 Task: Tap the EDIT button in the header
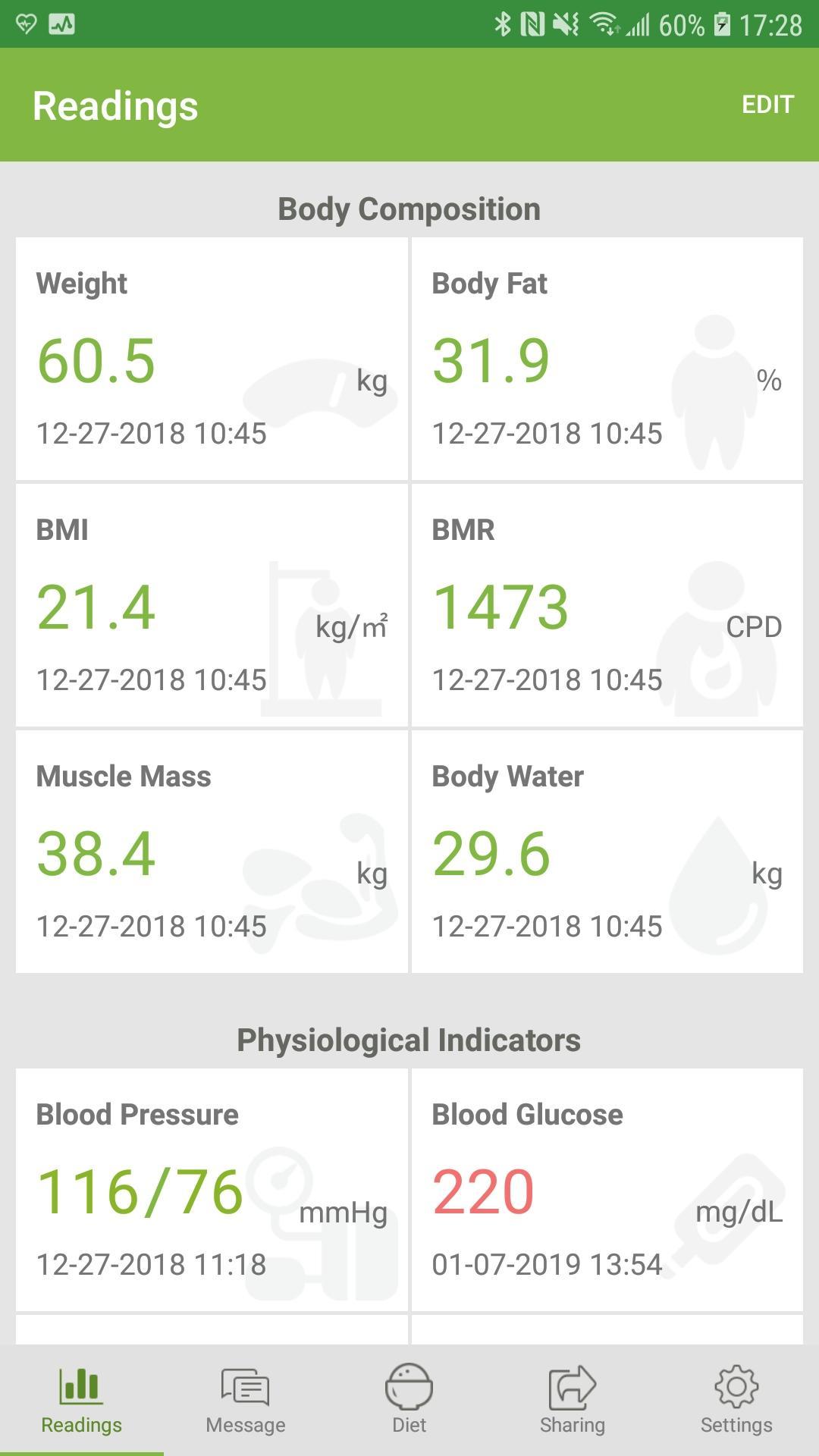(767, 105)
